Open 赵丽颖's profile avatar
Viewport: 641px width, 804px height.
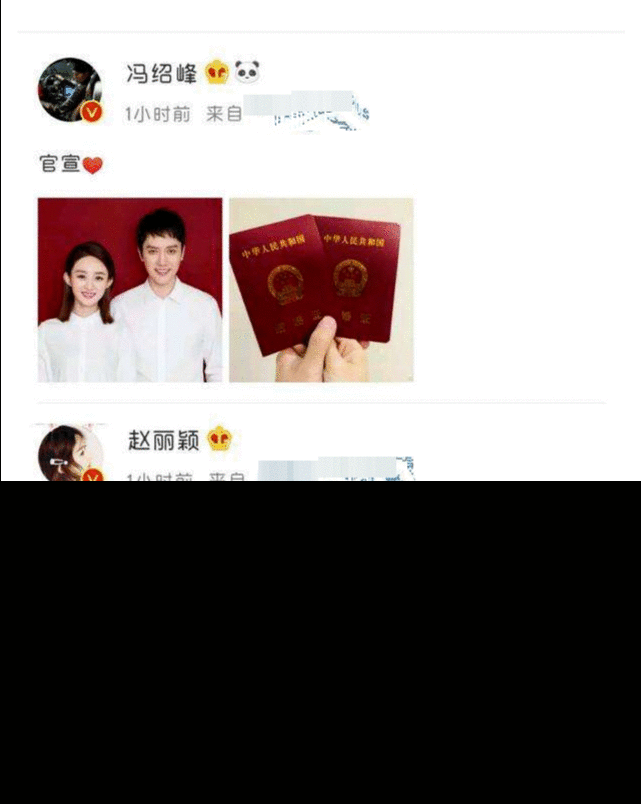[69, 456]
